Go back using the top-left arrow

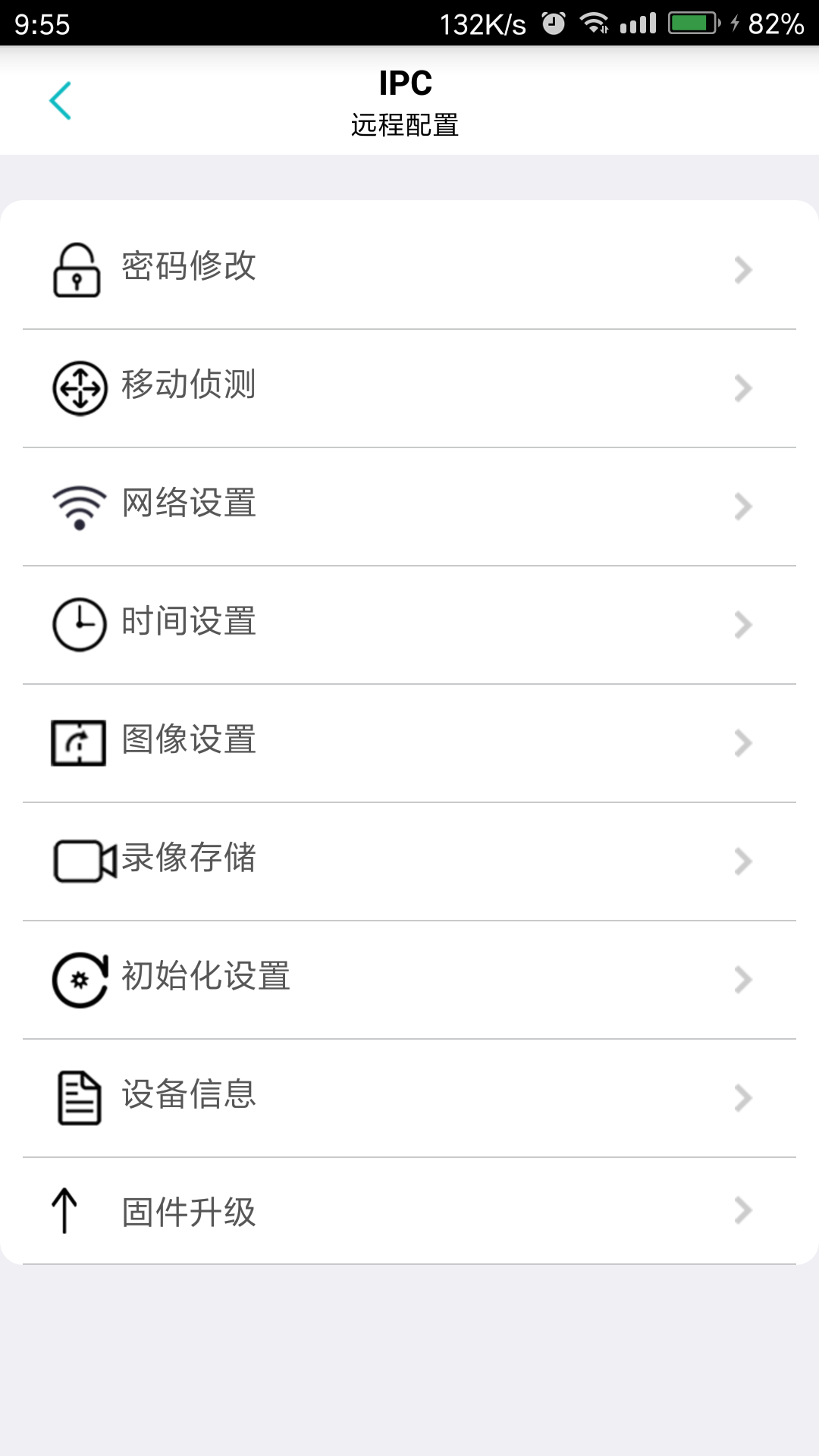click(61, 101)
